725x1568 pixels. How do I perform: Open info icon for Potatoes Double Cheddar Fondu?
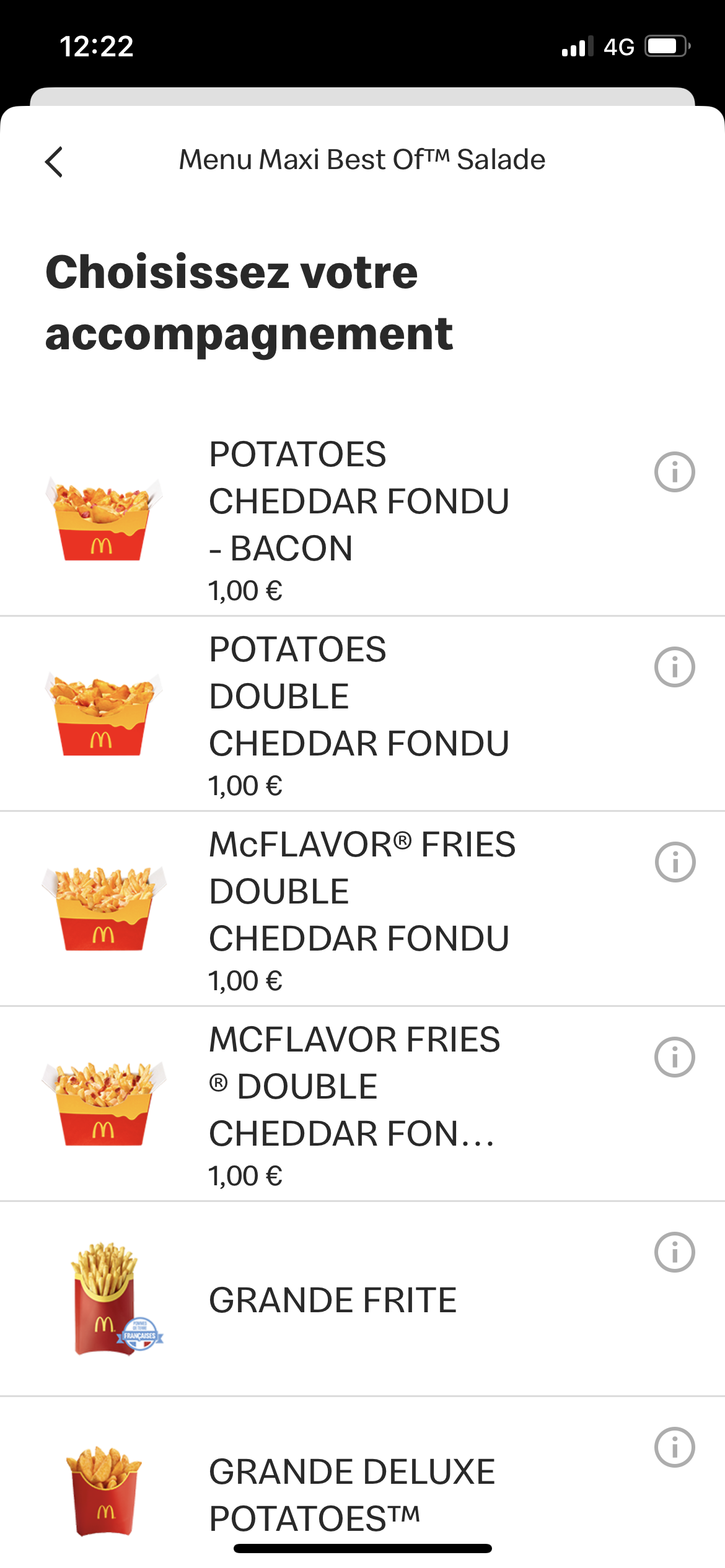click(674, 668)
